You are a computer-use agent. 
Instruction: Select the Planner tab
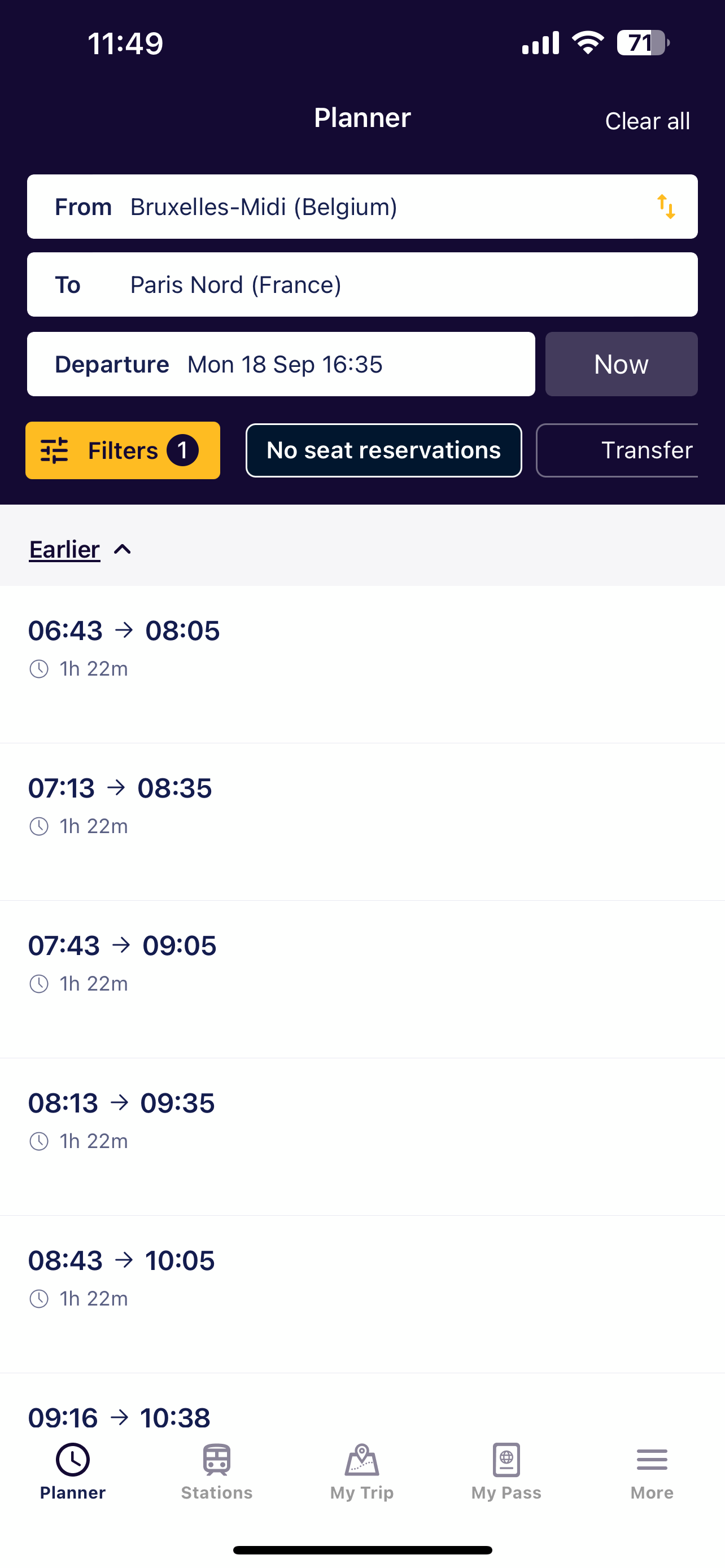(73, 1472)
